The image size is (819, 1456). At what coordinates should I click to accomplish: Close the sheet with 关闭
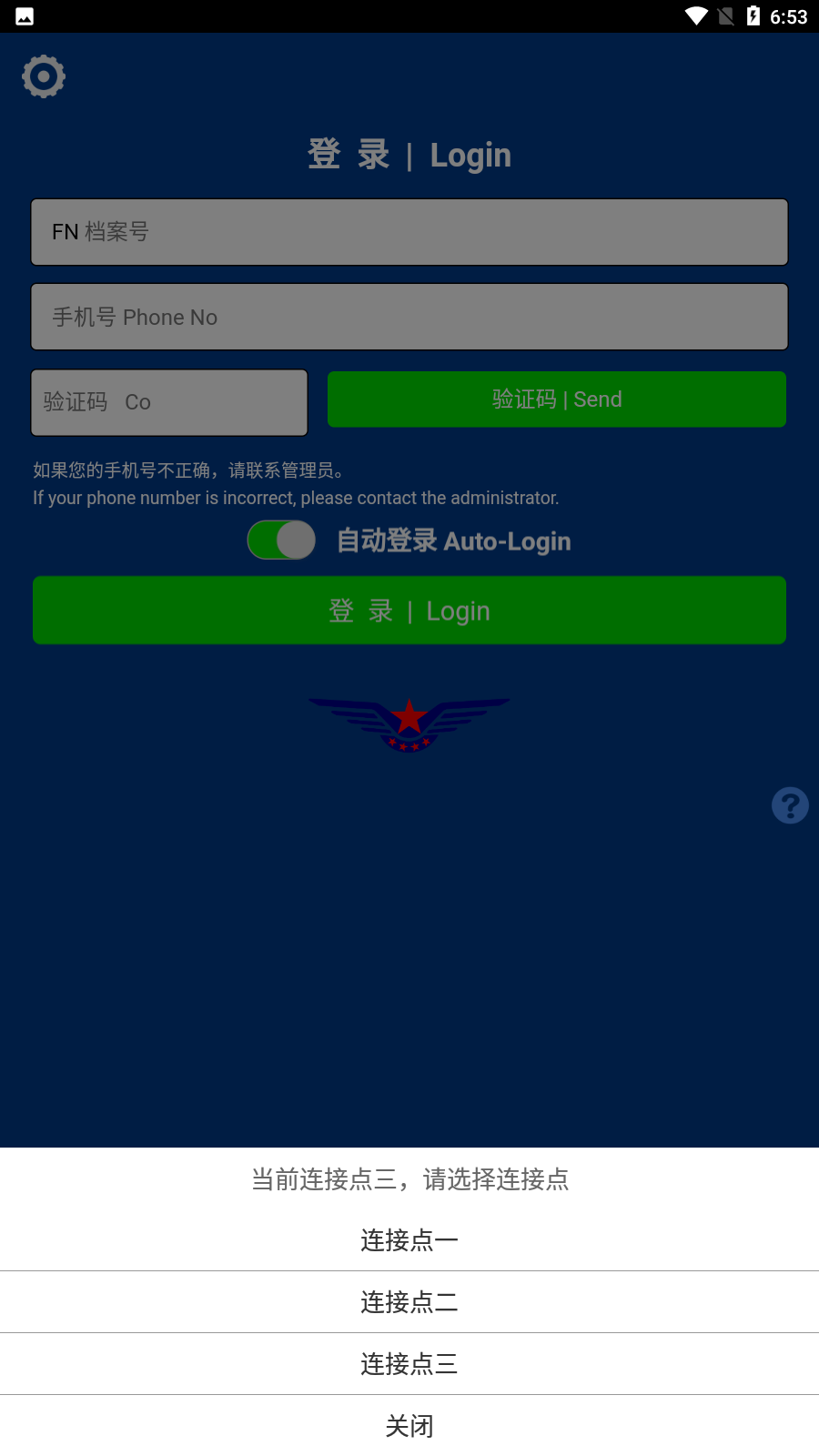pos(409,1426)
